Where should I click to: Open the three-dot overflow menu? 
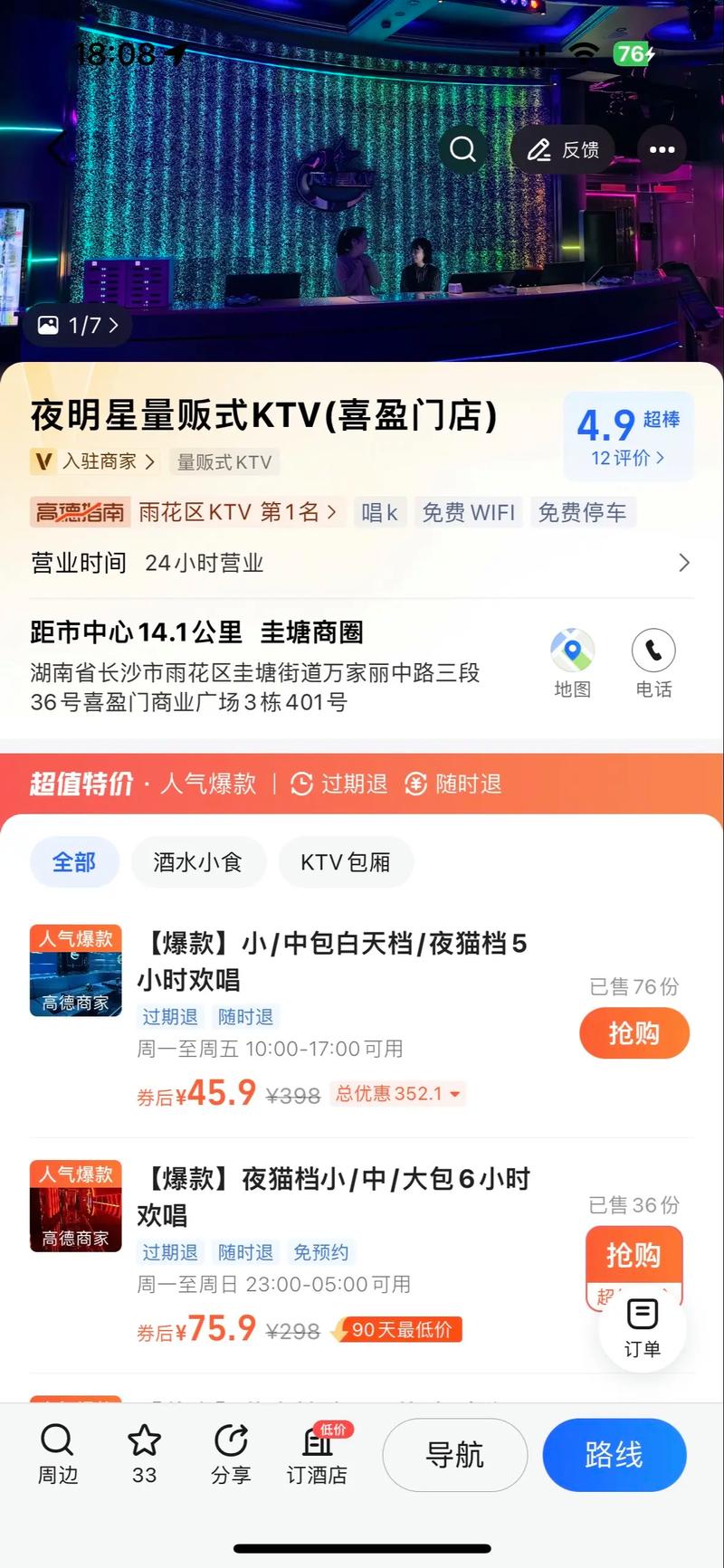point(662,149)
